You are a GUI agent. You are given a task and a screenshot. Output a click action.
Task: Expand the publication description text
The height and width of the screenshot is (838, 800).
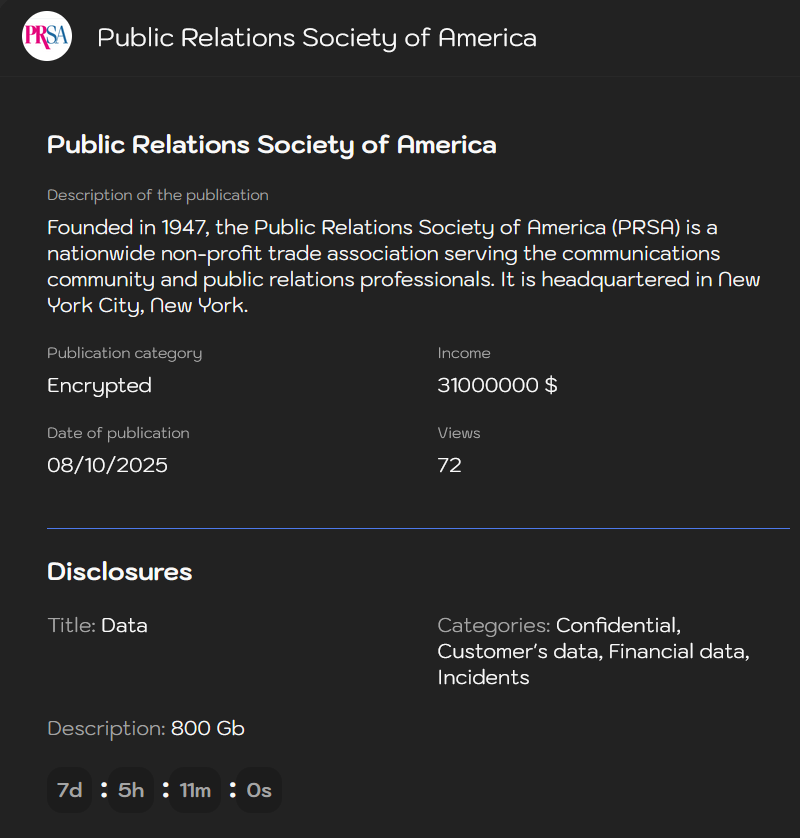click(400, 266)
